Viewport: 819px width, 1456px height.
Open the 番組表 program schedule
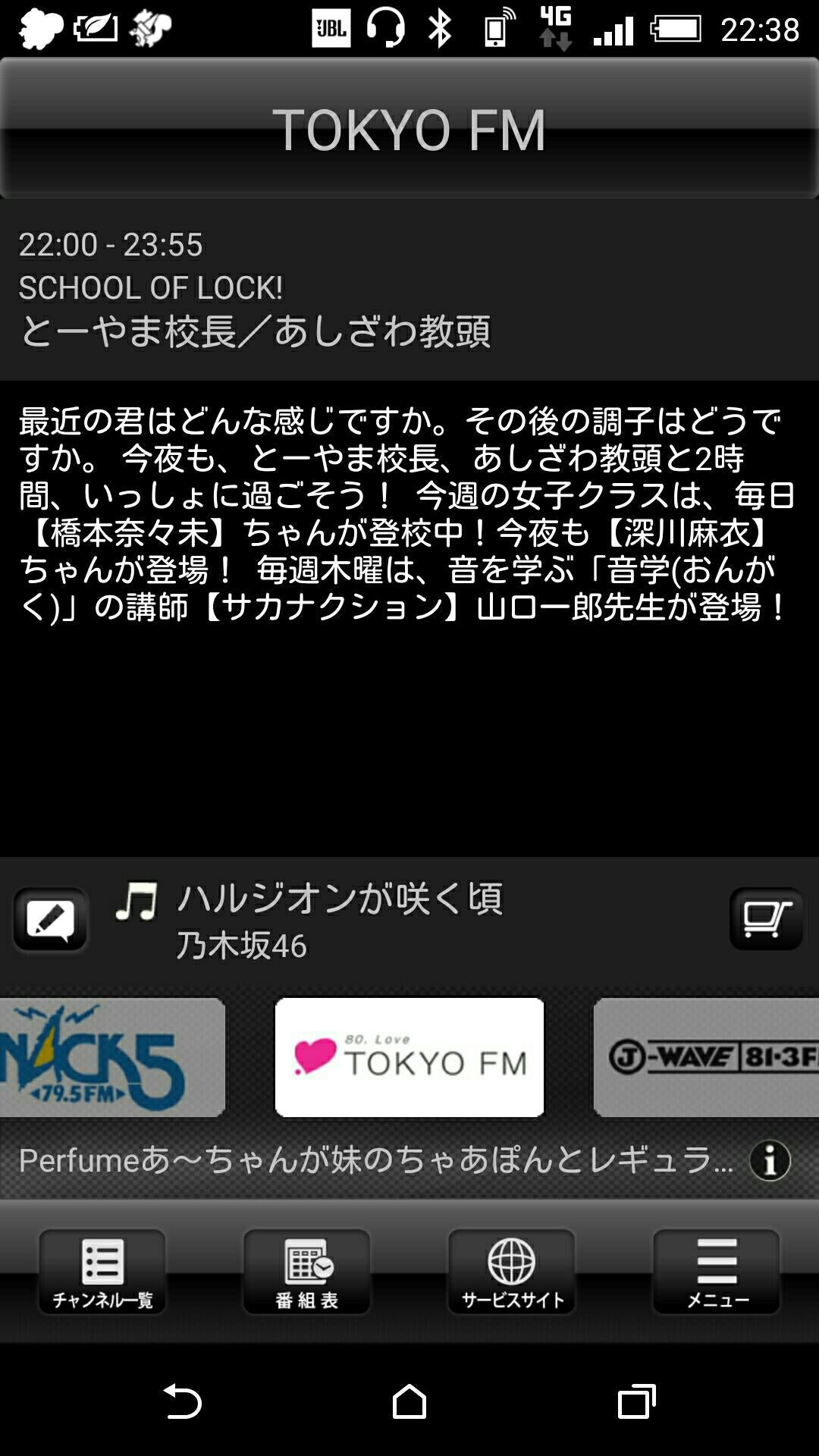coord(307,1272)
